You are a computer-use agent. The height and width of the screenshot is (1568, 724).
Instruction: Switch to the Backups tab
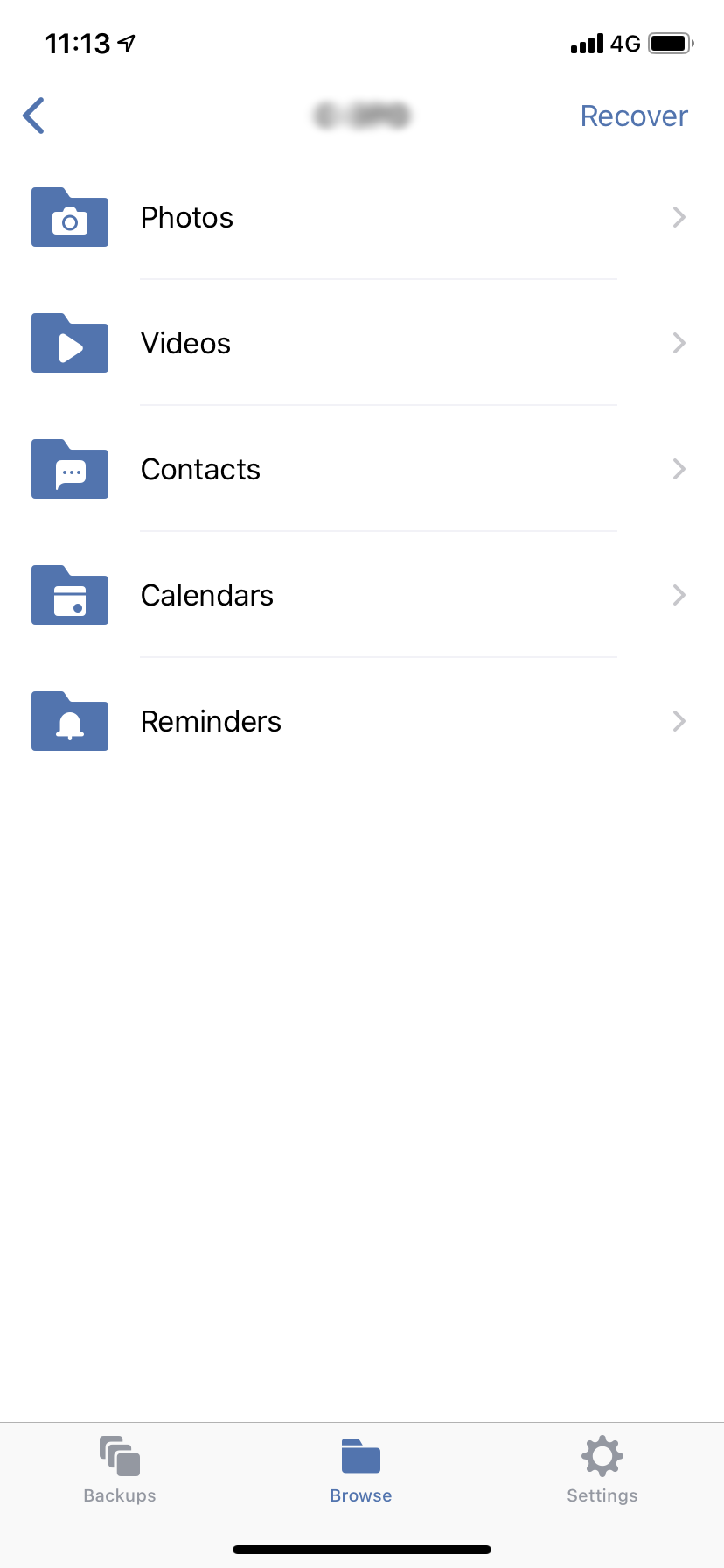pyautogui.click(x=120, y=1470)
